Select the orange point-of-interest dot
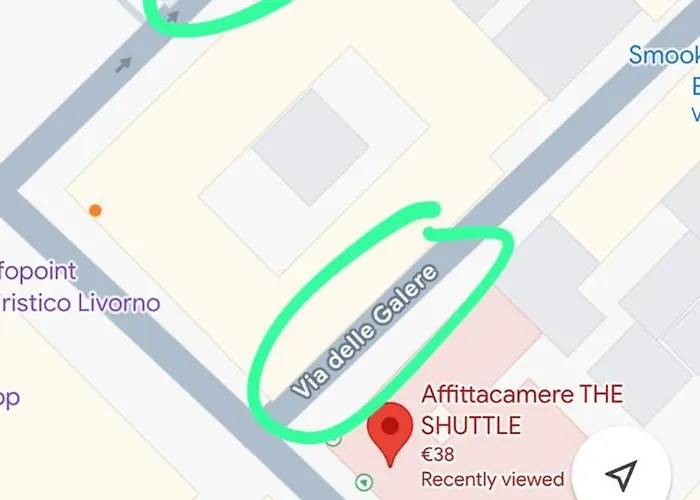Image resolution: width=700 pixels, height=500 pixels. [x=95, y=210]
